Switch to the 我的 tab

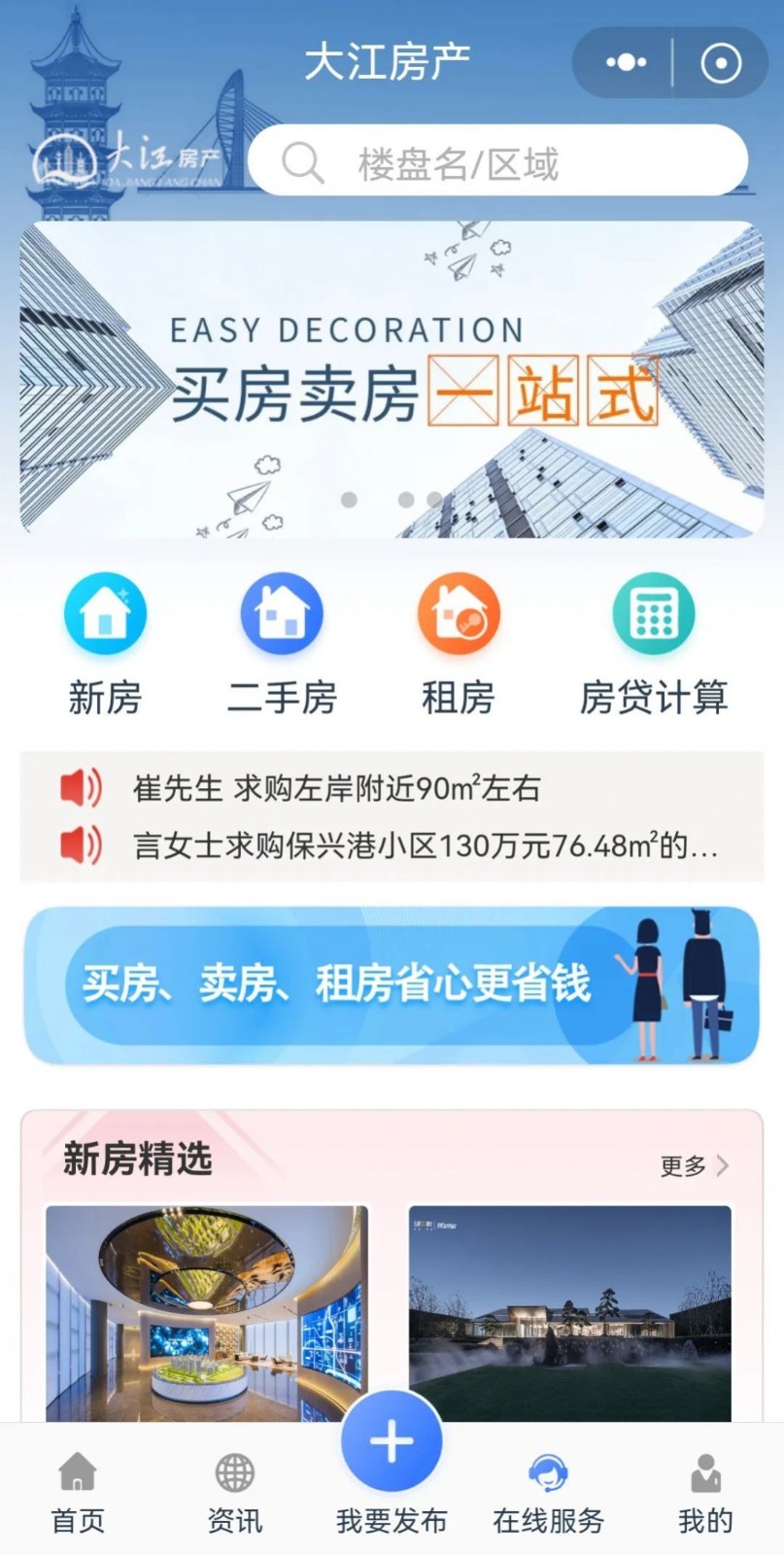[x=703, y=1487]
